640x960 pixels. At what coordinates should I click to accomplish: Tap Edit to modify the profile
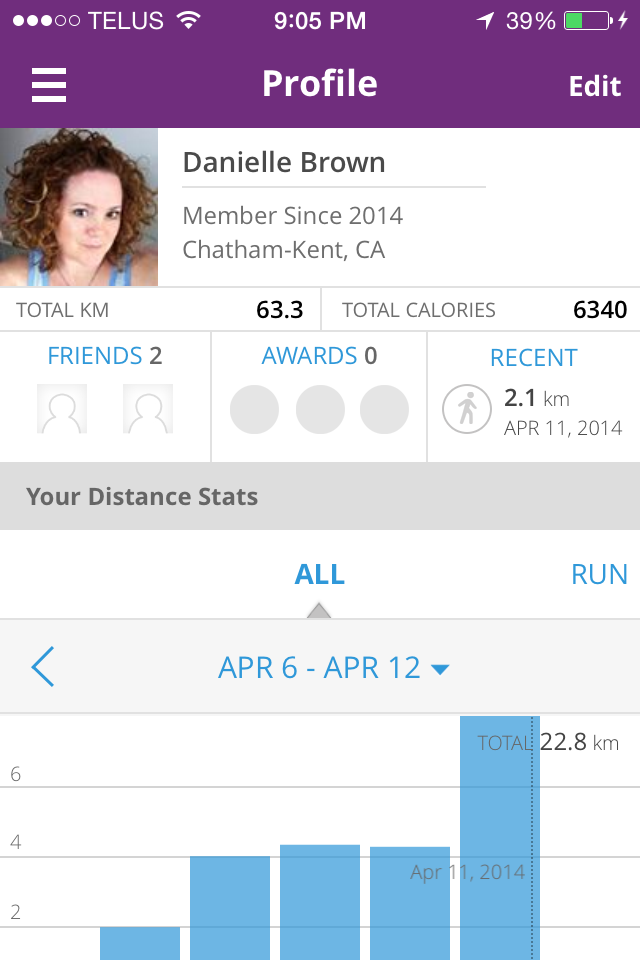click(595, 86)
